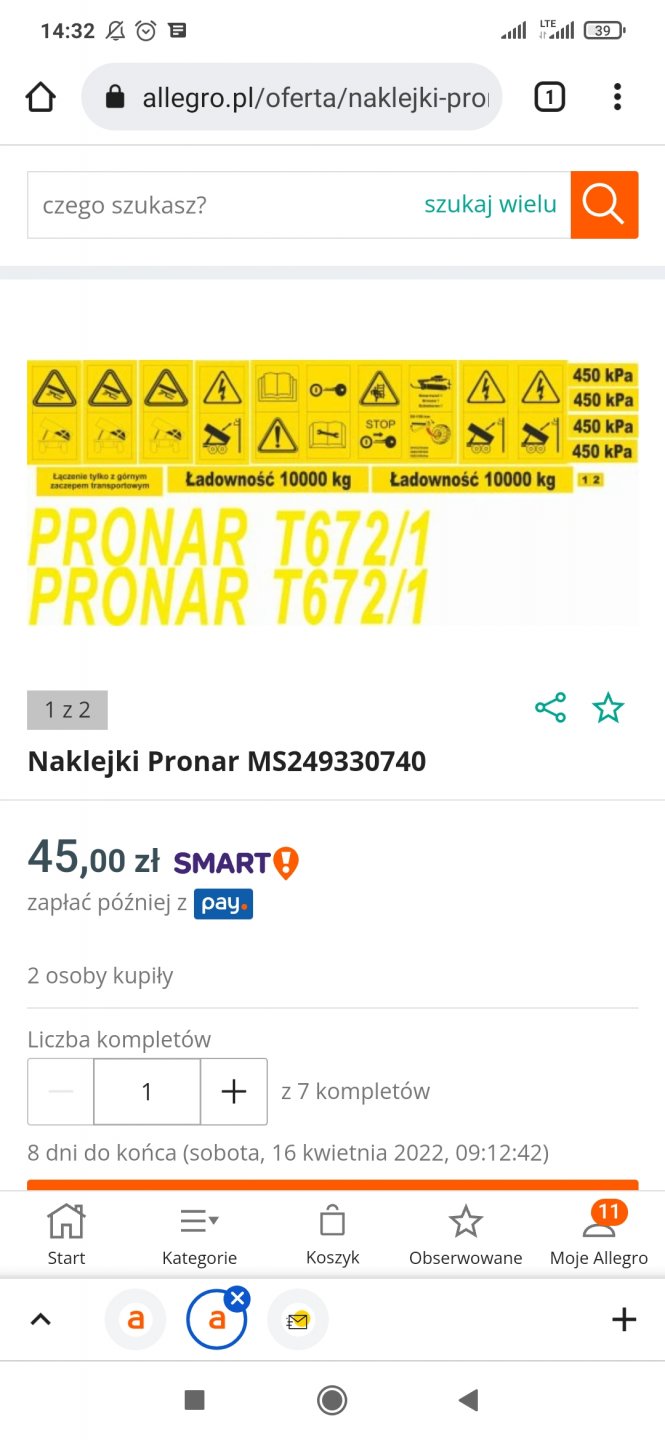
Task: Add the offer to watched with the star
Action: click(x=608, y=708)
